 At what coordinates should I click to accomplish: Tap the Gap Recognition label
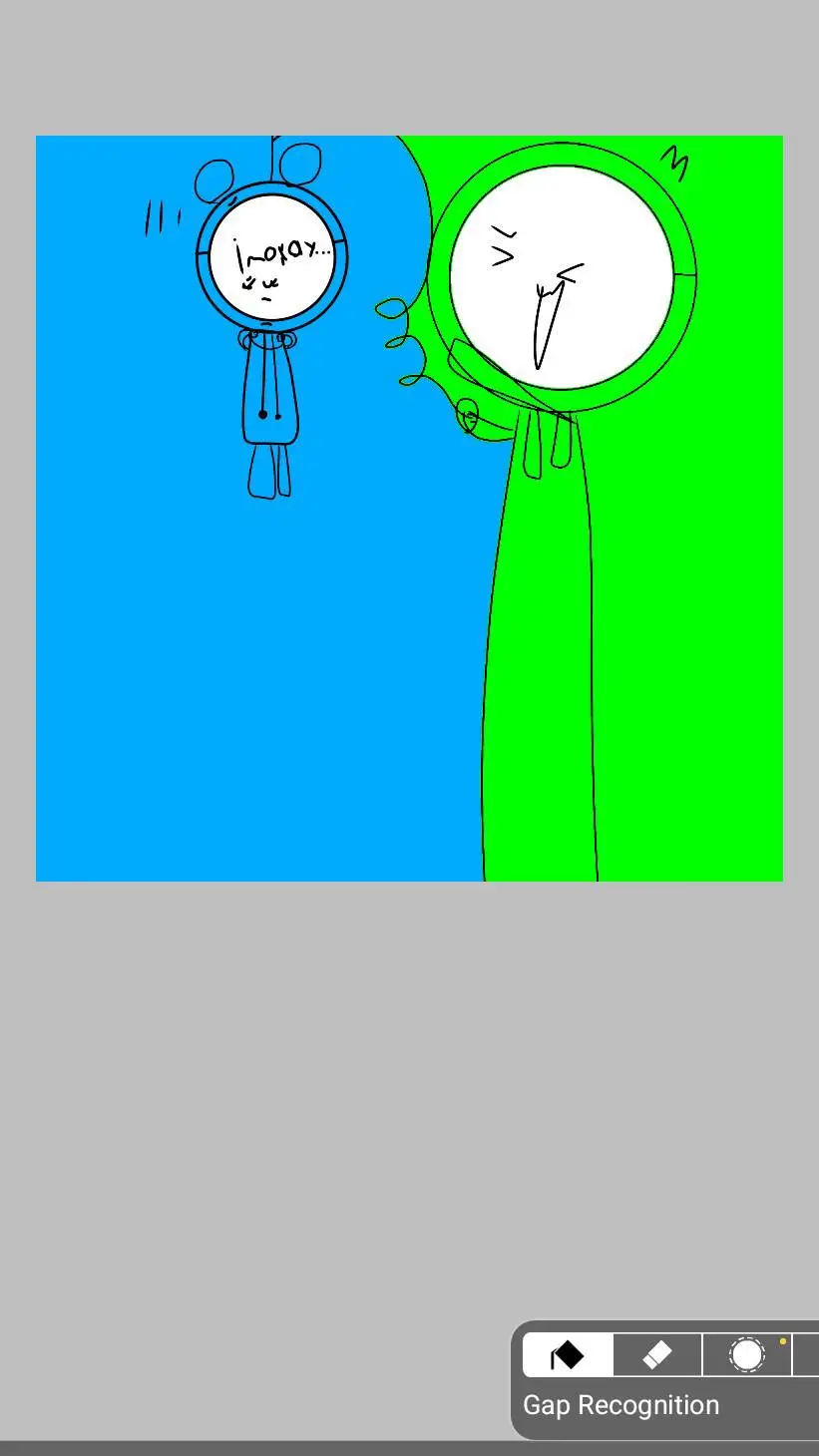point(620,1404)
